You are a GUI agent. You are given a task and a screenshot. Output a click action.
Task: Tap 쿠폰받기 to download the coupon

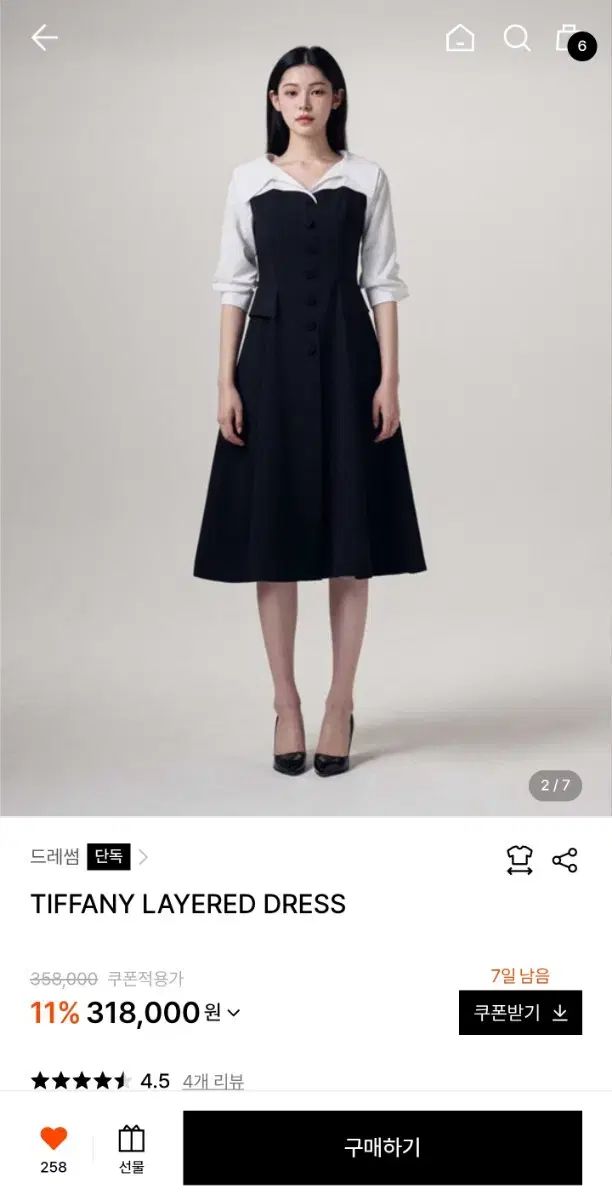(x=520, y=1012)
